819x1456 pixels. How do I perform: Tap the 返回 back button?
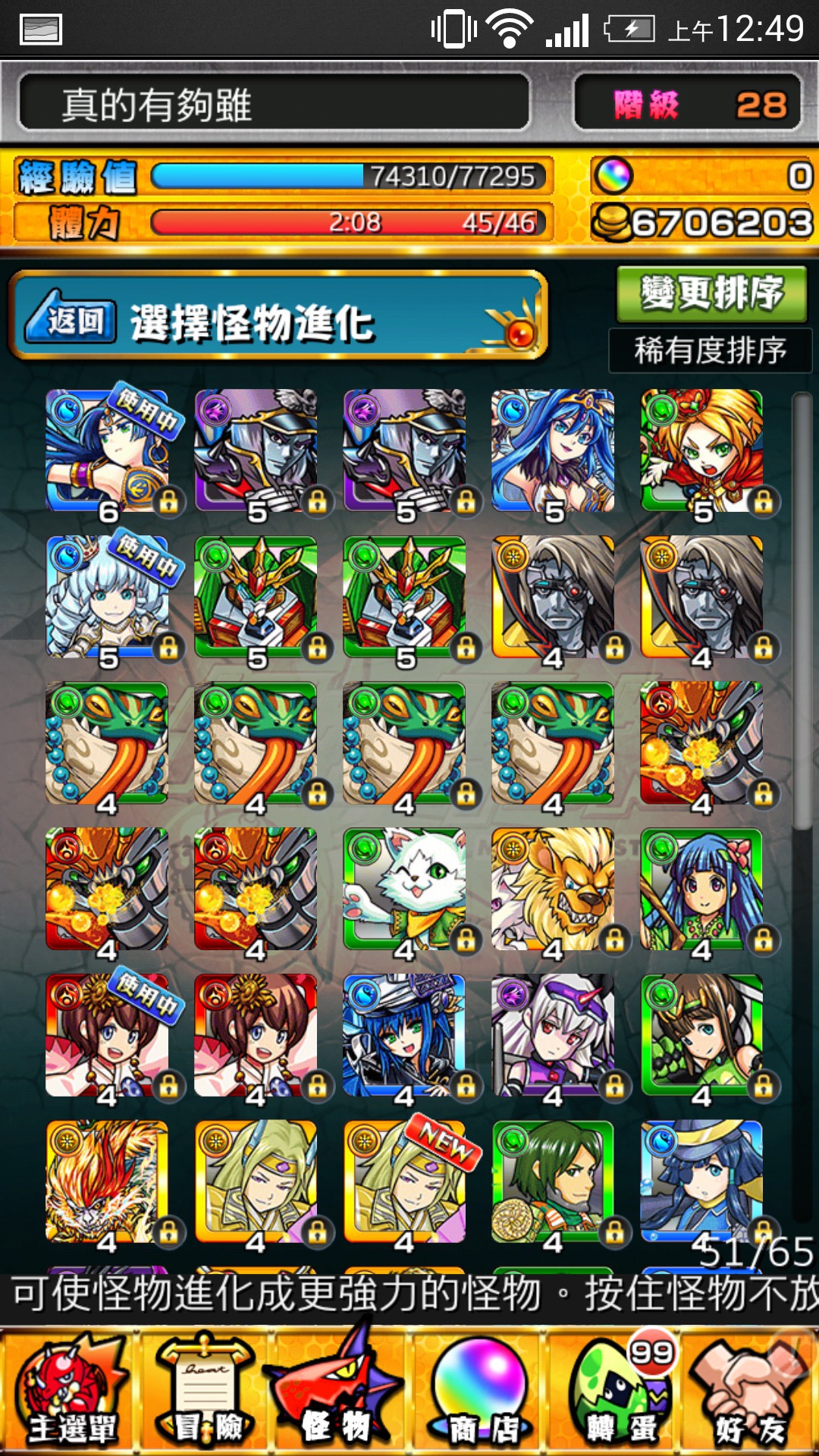[71, 319]
